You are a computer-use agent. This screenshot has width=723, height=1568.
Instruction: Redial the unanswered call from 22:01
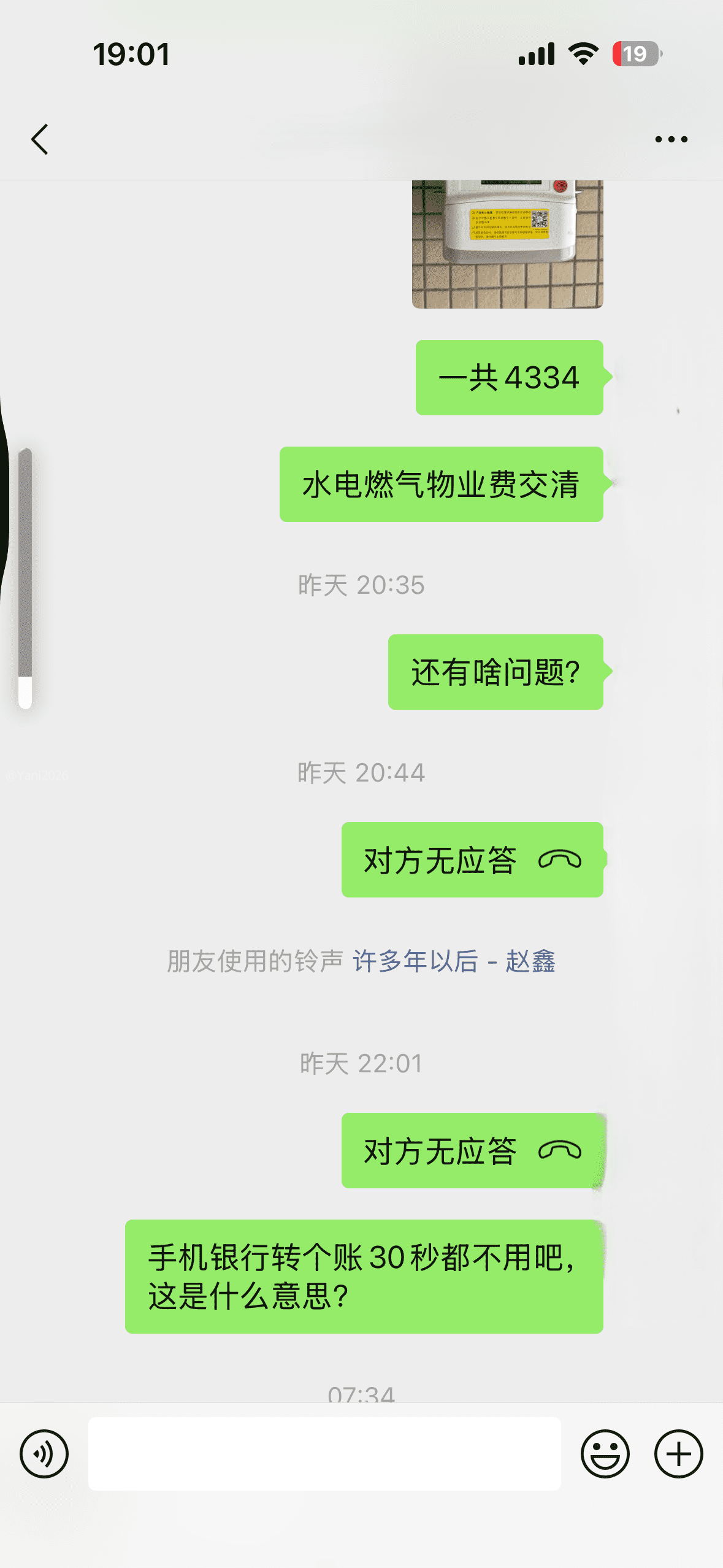pyautogui.click(x=472, y=1150)
